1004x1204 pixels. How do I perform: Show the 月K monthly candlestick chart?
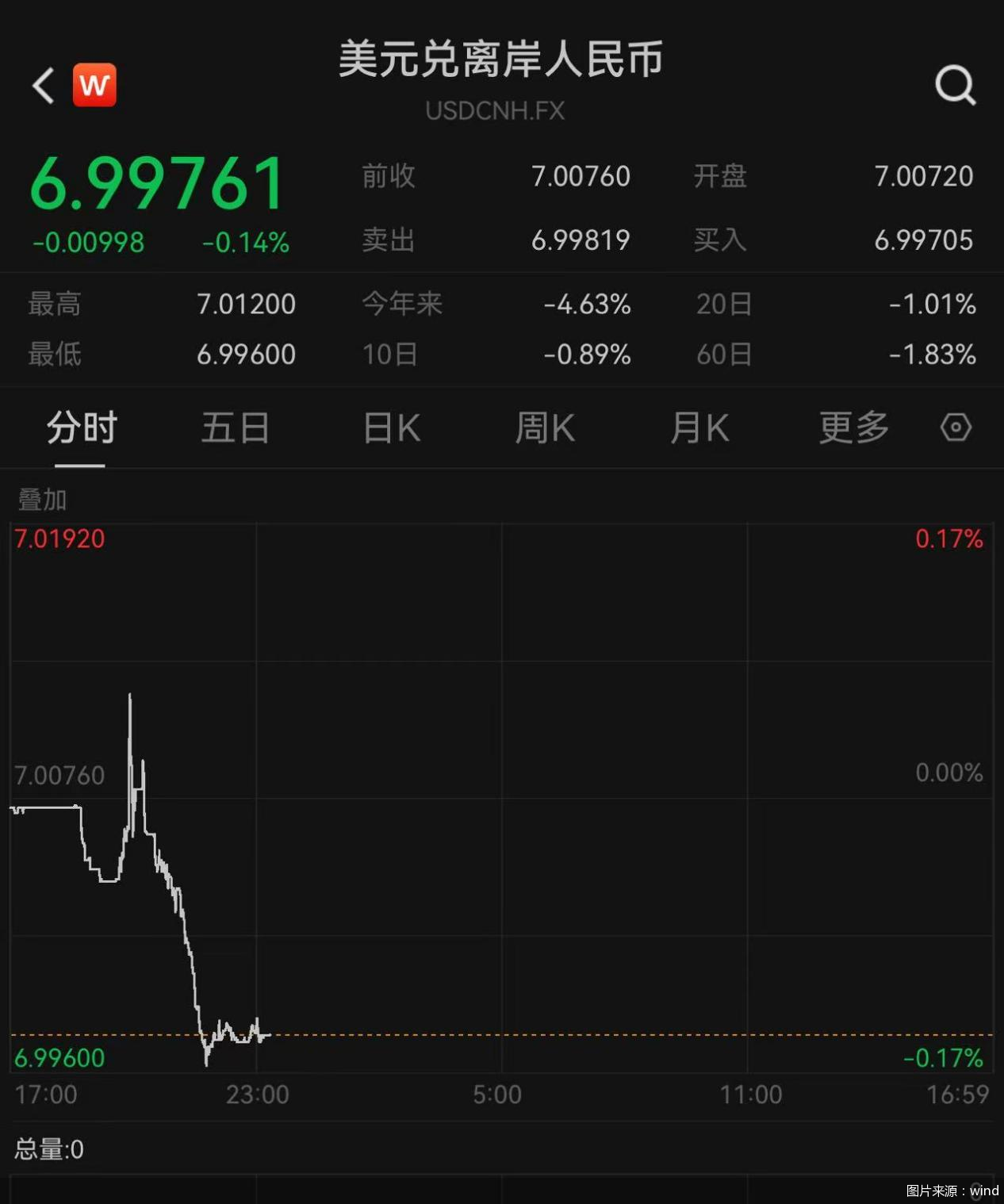pos(699,428)
